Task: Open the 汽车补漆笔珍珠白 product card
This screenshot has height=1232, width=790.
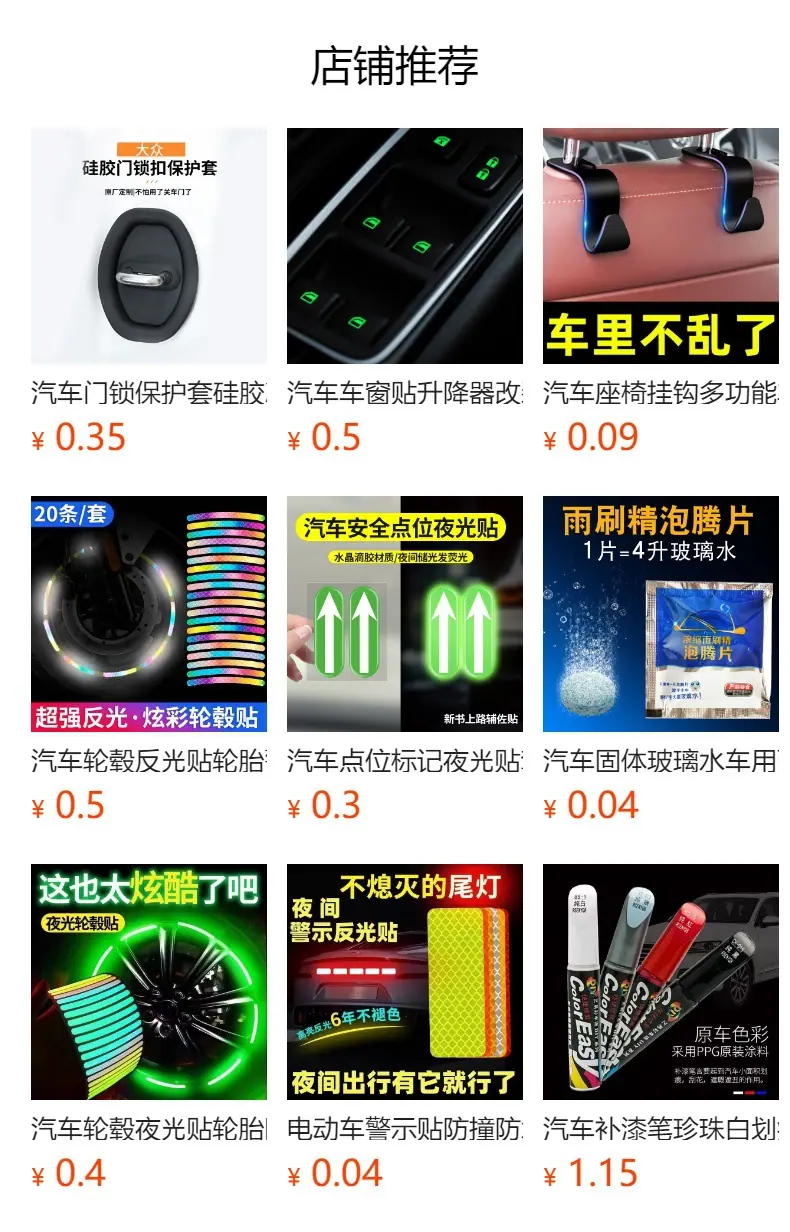Action: coord(661,1028)
